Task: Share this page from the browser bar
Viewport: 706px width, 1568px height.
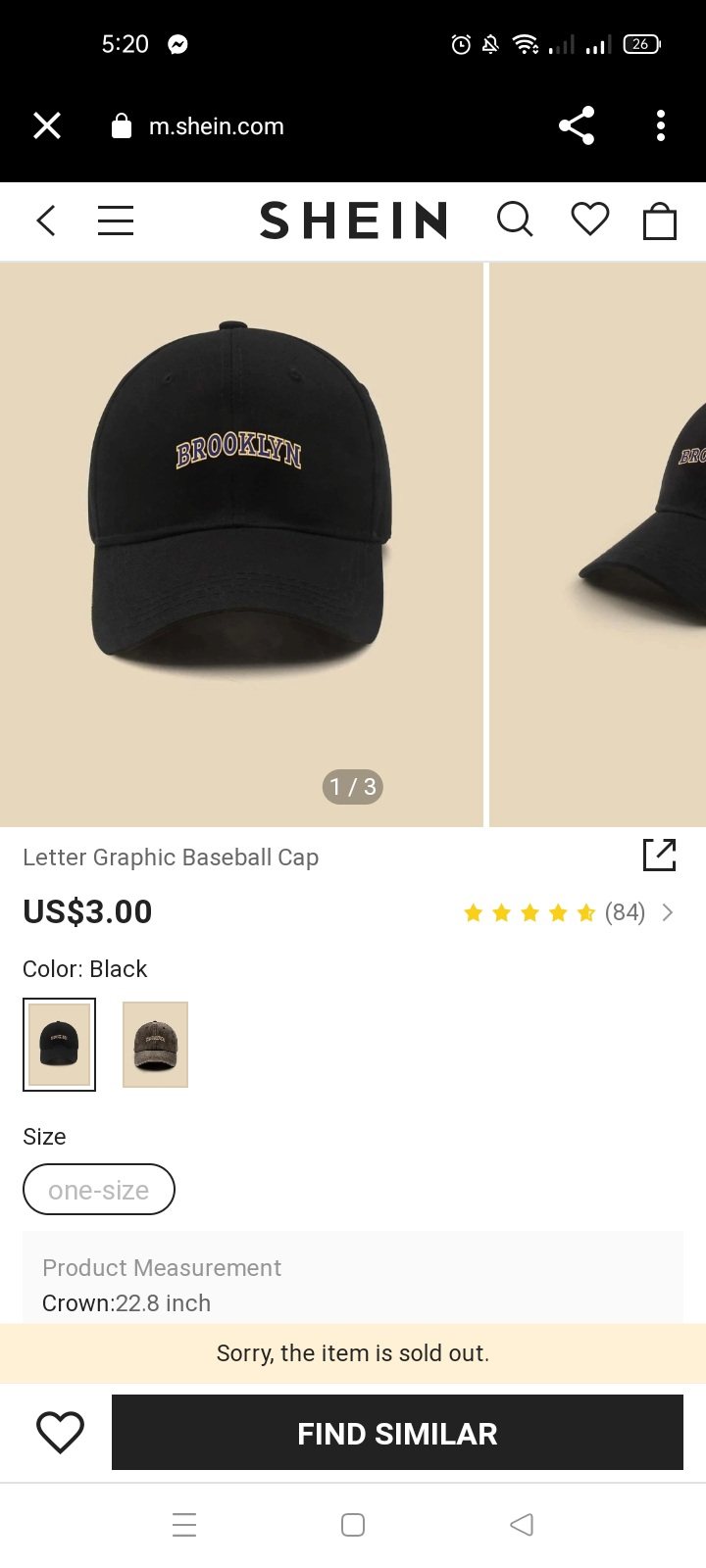Action: (x=577, y=126)
